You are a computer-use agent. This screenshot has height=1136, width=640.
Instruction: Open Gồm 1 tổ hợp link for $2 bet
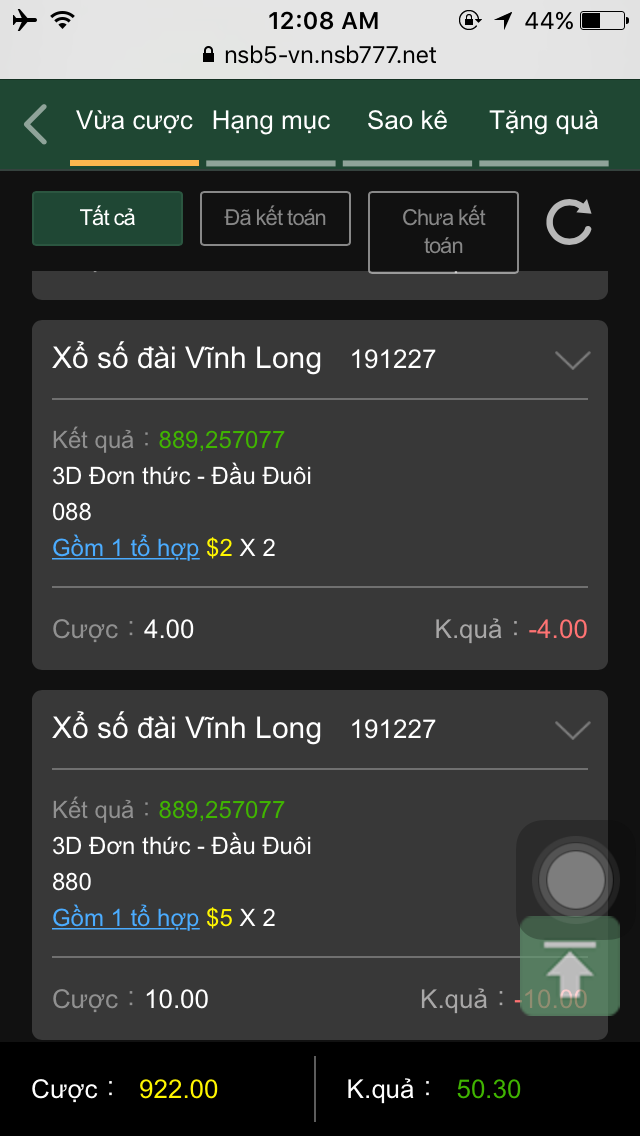point(125,548)
